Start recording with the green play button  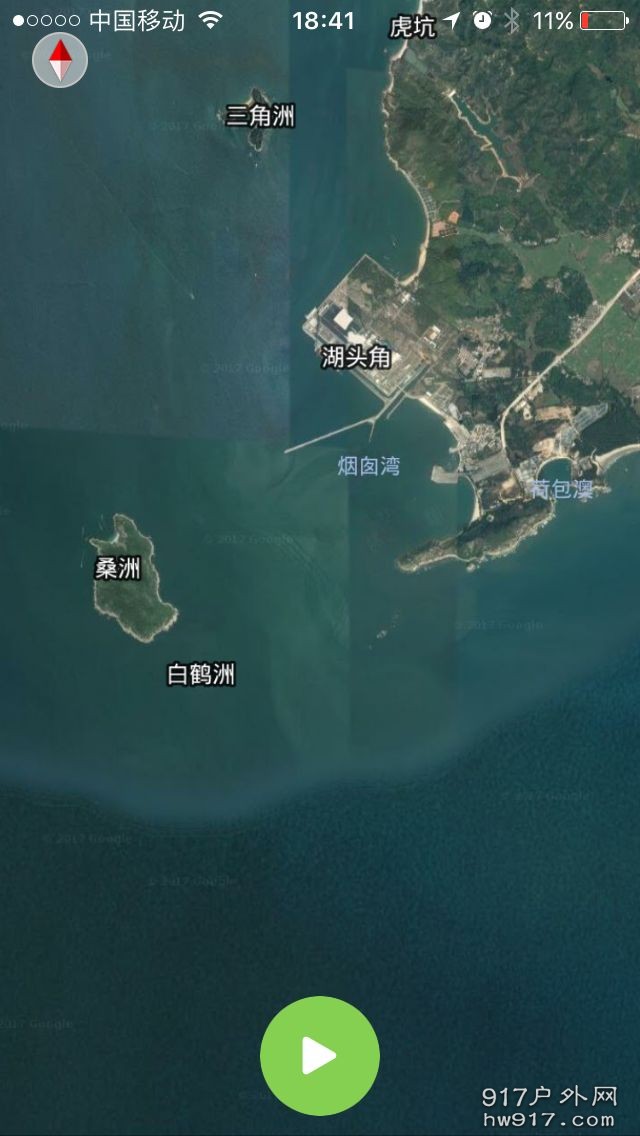pos(319,1055)
